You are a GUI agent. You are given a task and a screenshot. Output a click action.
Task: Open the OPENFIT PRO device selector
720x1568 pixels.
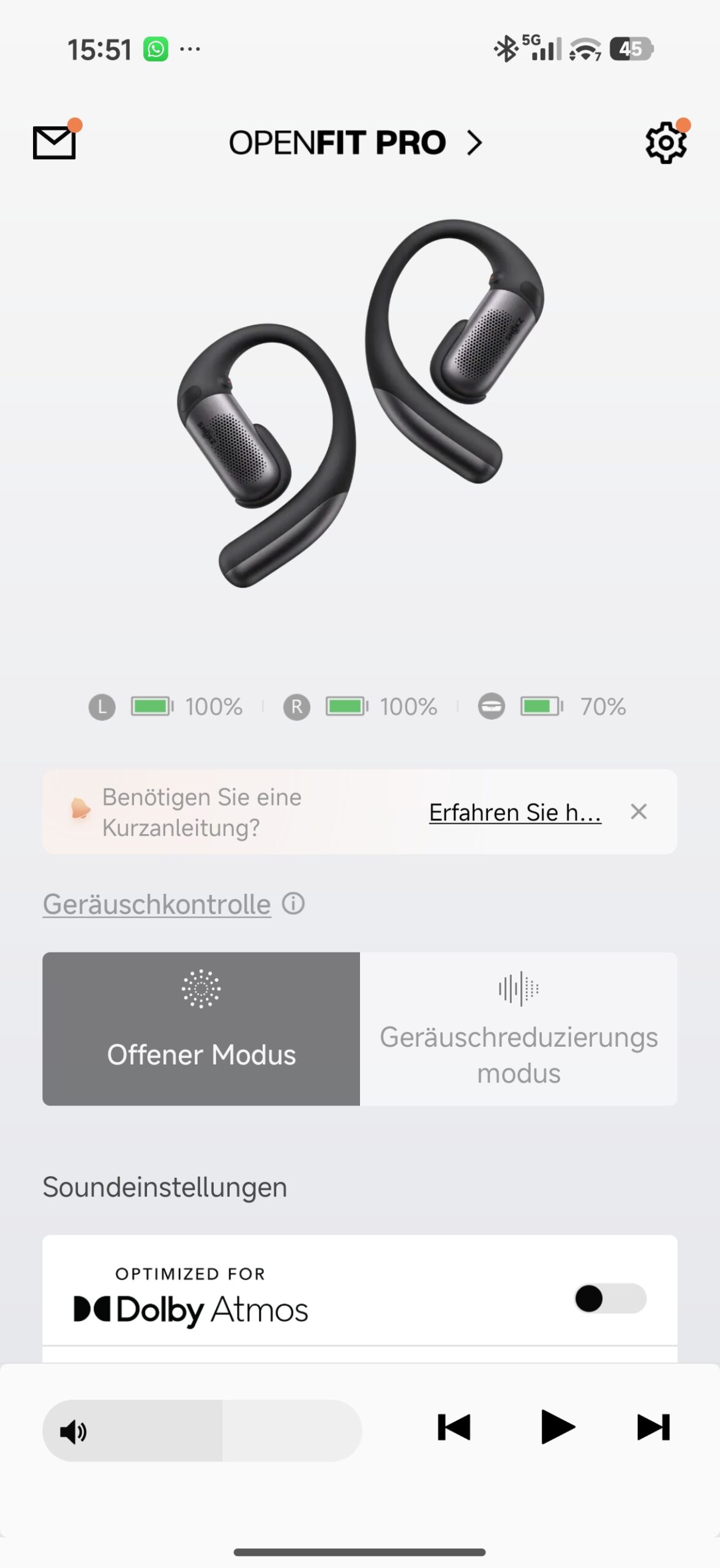pos(355,143)
